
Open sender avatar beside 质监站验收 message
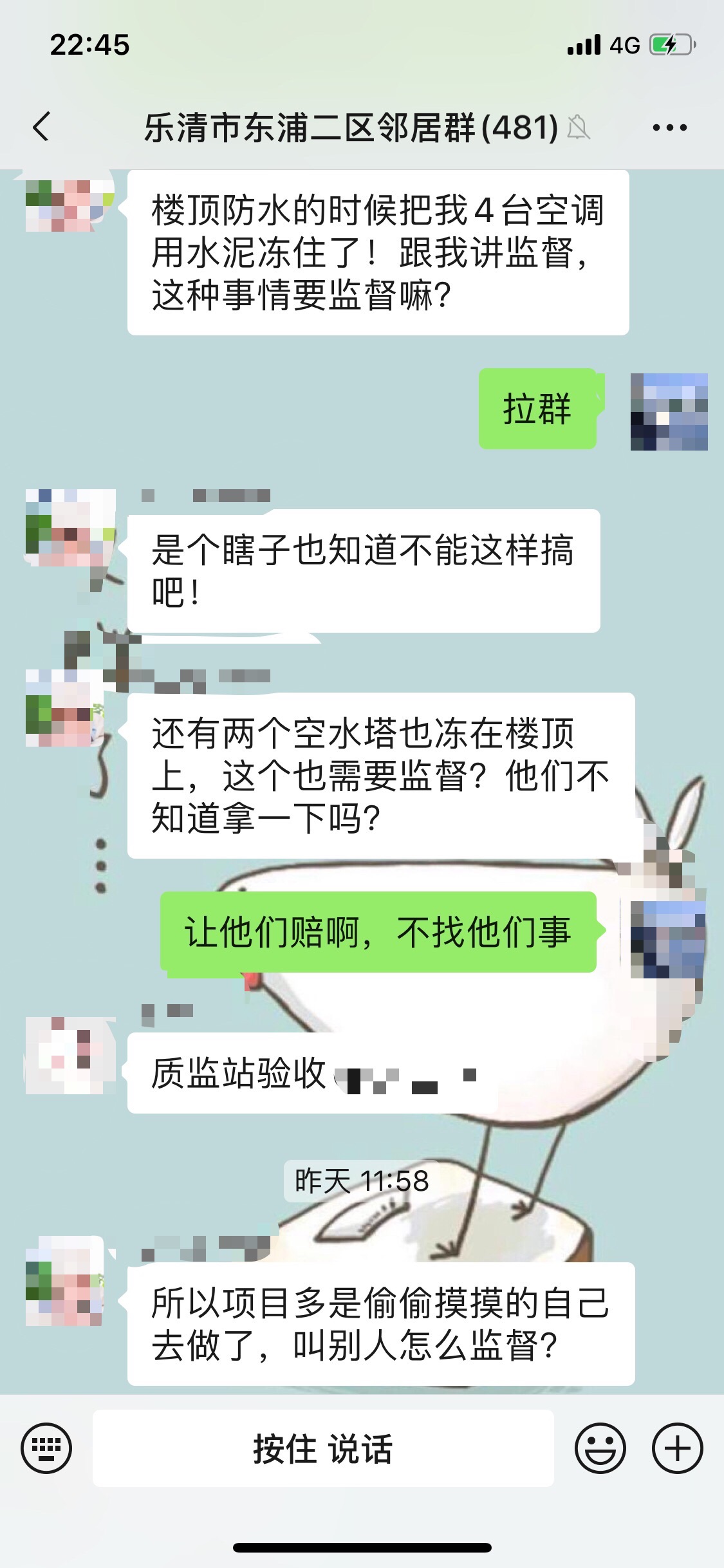64,1055
